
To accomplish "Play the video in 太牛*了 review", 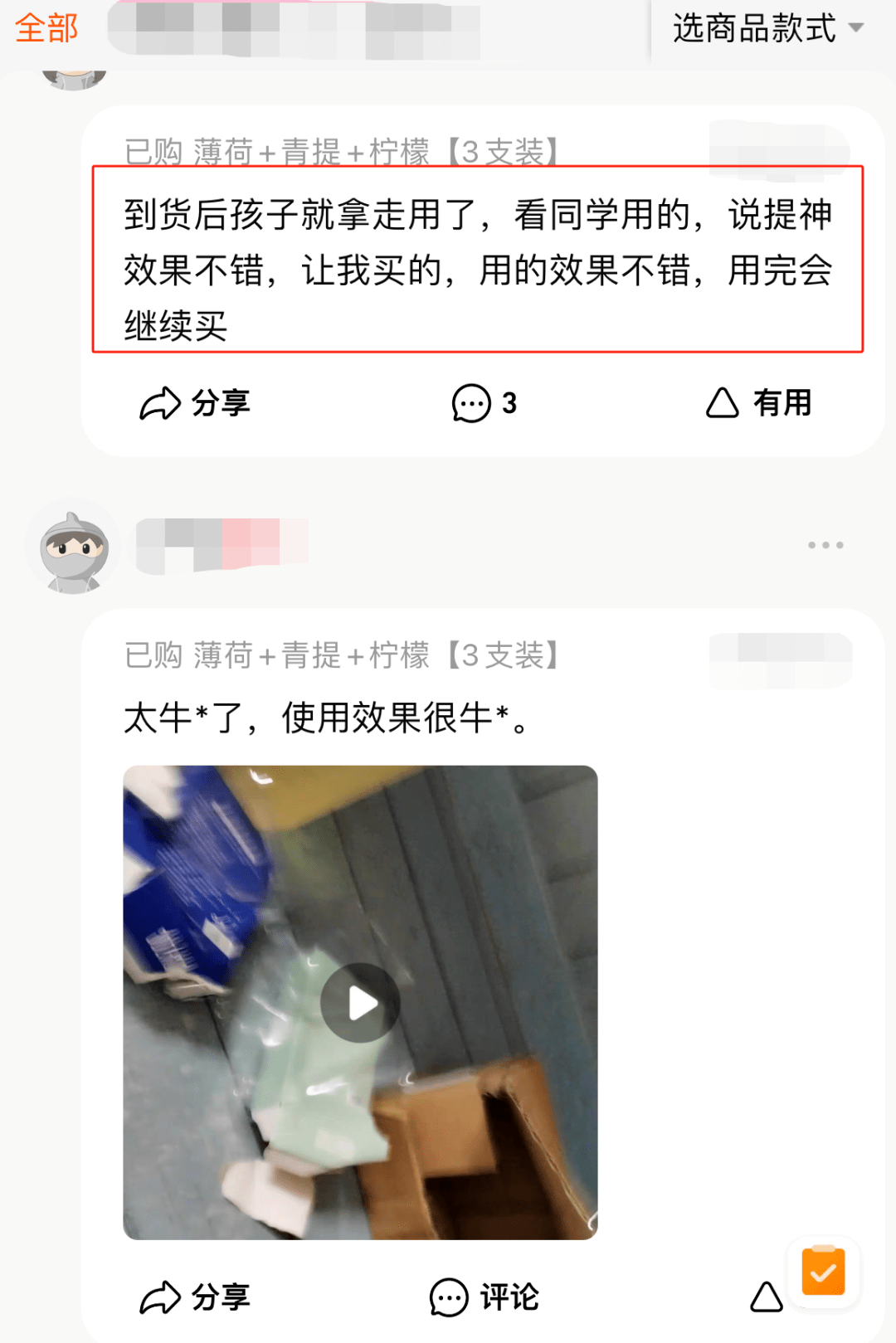I will pyautogui.click(x=360, y=1003).
